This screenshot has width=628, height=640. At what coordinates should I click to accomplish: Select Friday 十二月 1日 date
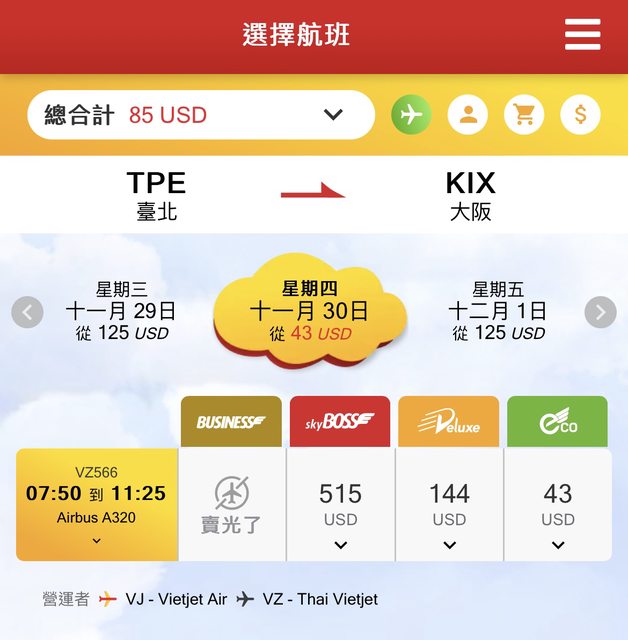point(497,311)
